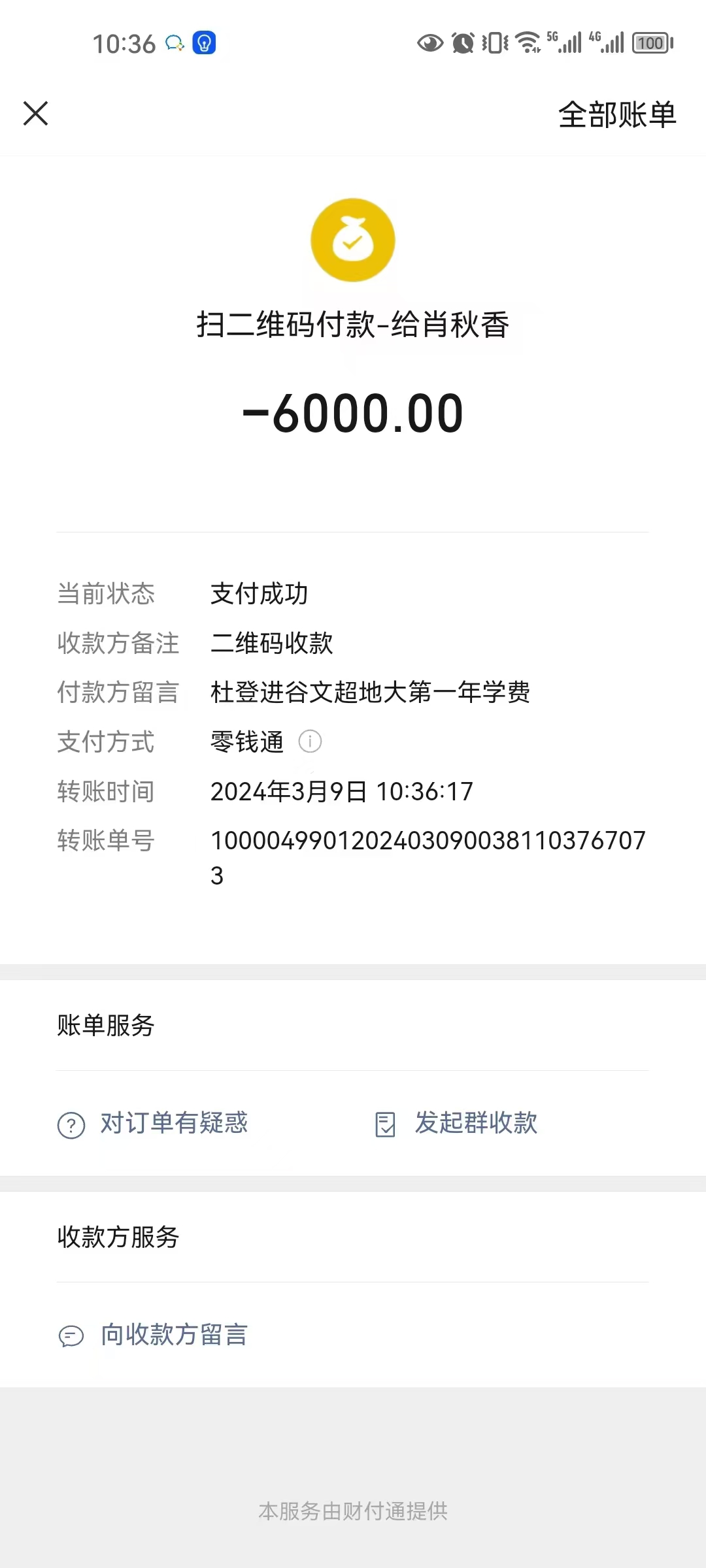Open 全部账单 to view all bills
The width and height of the screenshot is (706, 1568).
tap(617, 115)
